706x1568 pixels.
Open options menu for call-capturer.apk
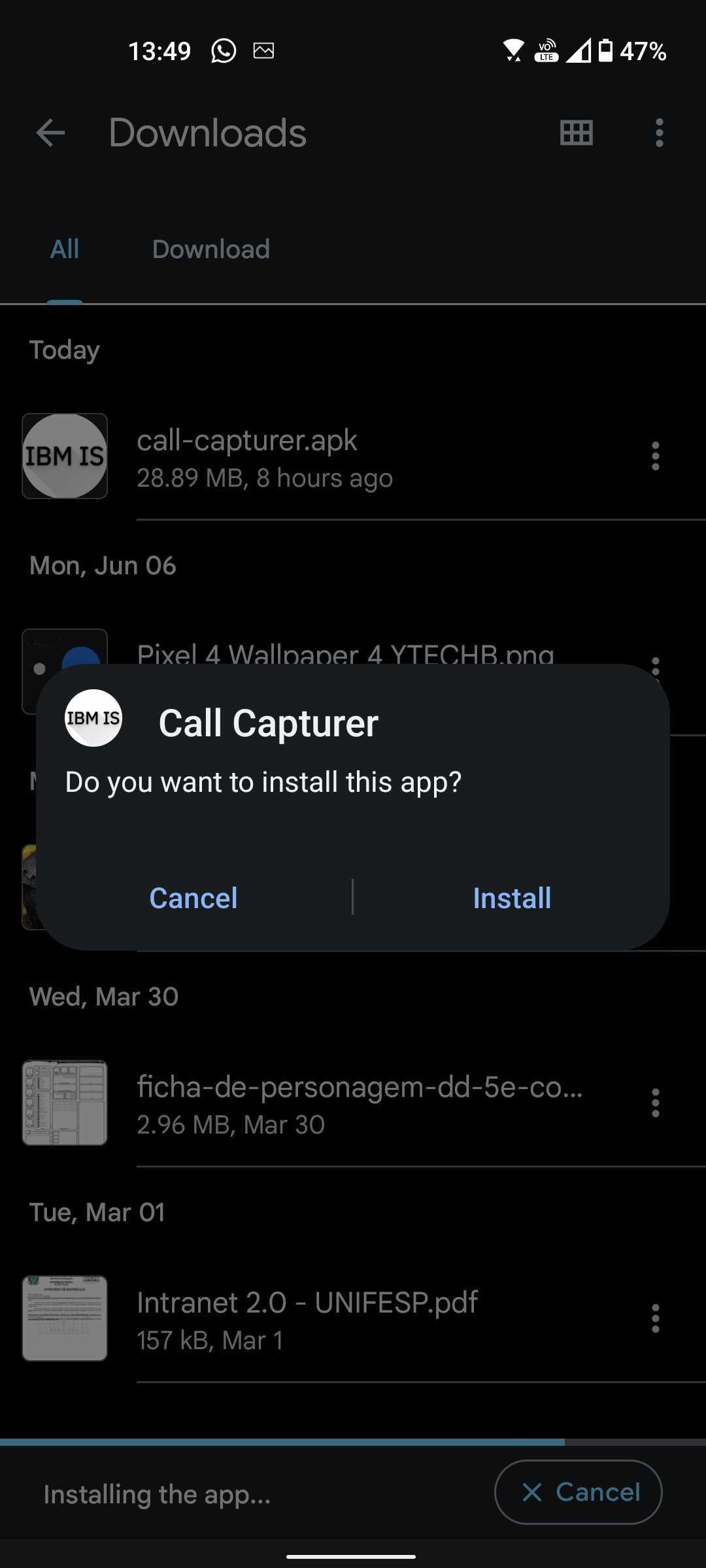click(656, 456)
